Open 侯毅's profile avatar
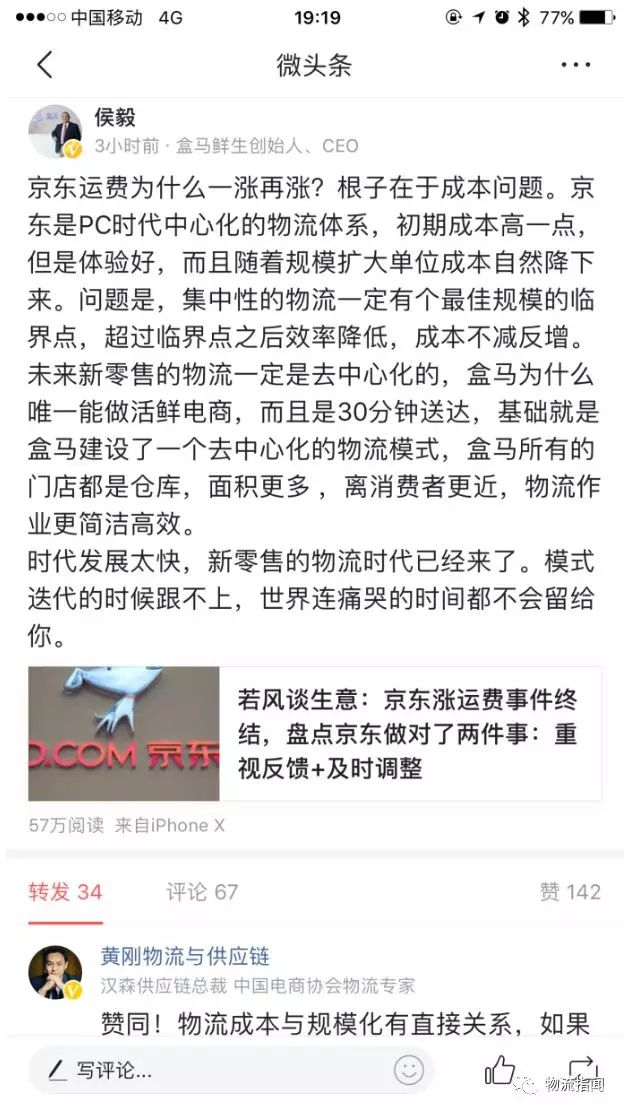The image size is (624, 1112). click(x=55, y=131)
